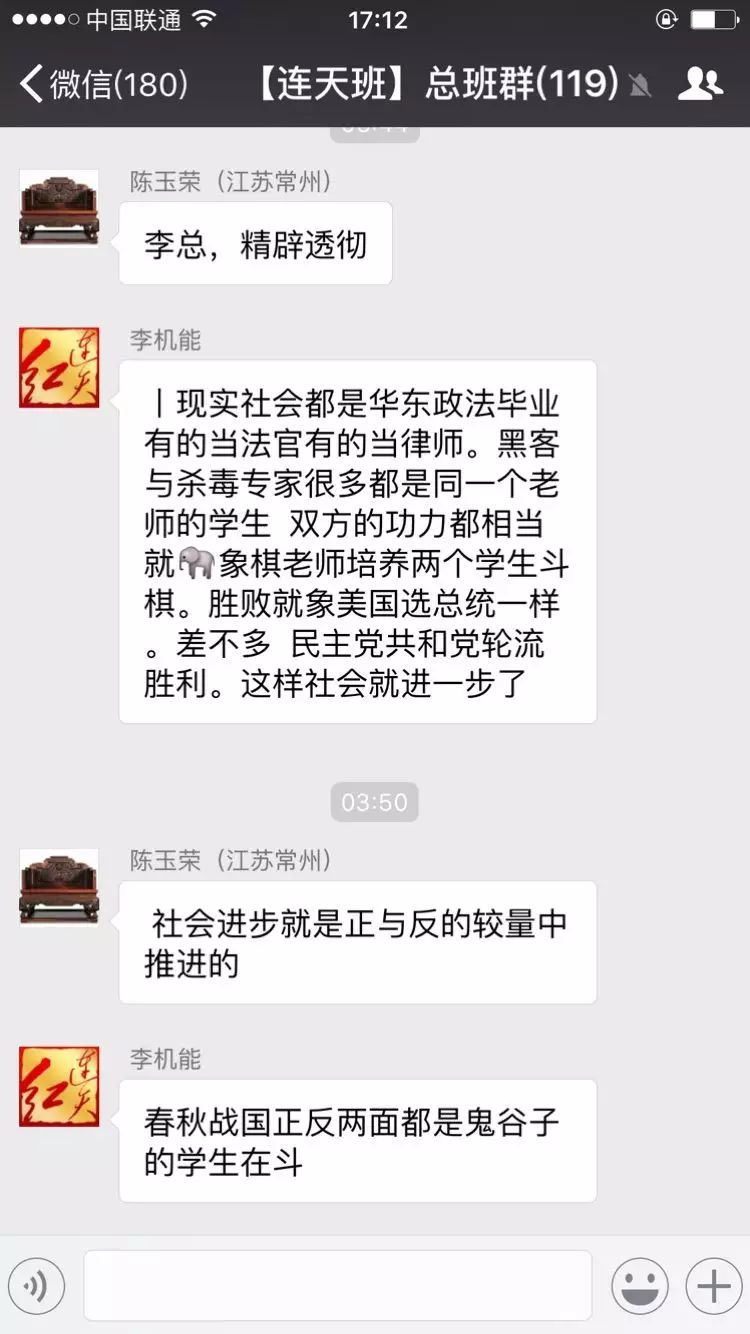Open 陈玉荣's avatar beside 李总，精辟透彻
750x1334 pixels.
59,208
